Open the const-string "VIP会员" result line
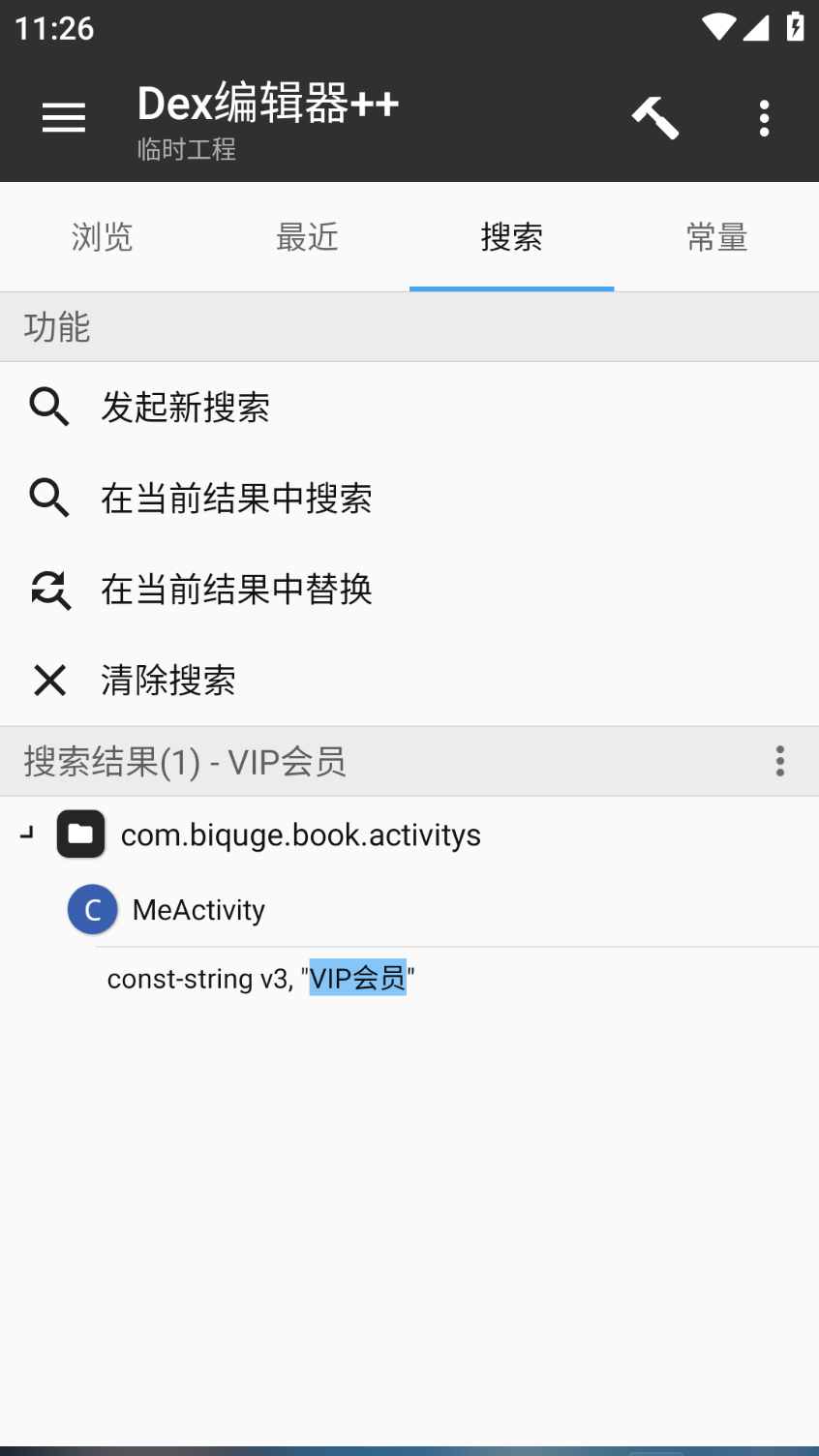The image size is (819, 1456). 261,979
